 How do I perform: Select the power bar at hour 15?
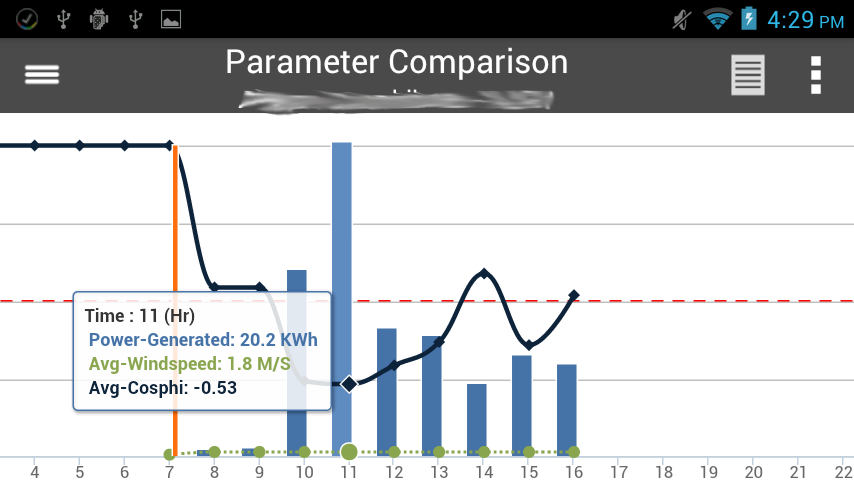pos(522,406)
